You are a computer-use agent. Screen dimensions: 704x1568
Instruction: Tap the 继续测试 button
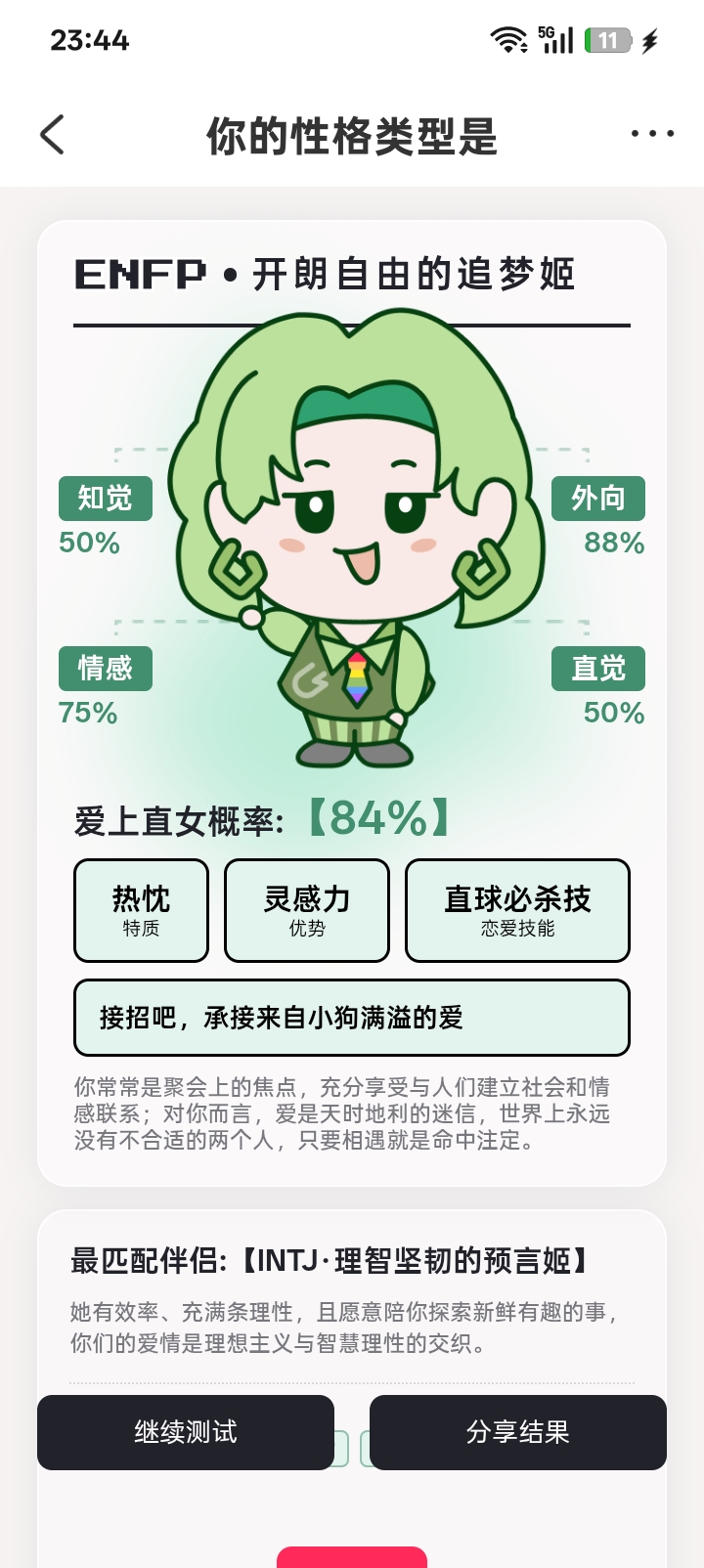coord(186,1432)
